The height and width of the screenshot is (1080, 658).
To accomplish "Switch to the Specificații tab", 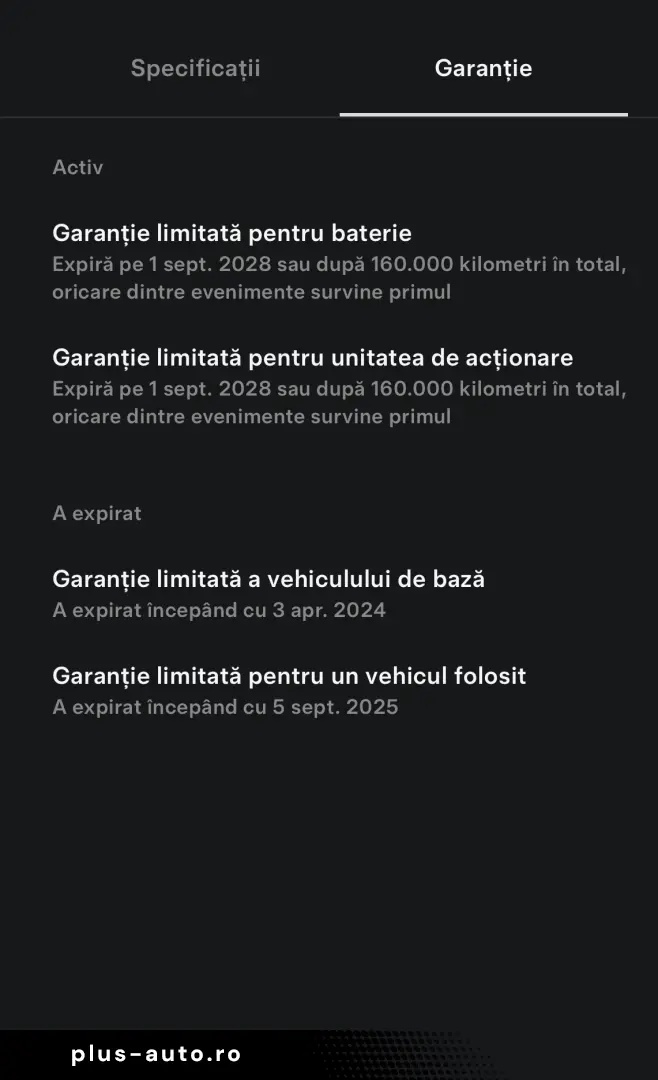I will 195,68.
